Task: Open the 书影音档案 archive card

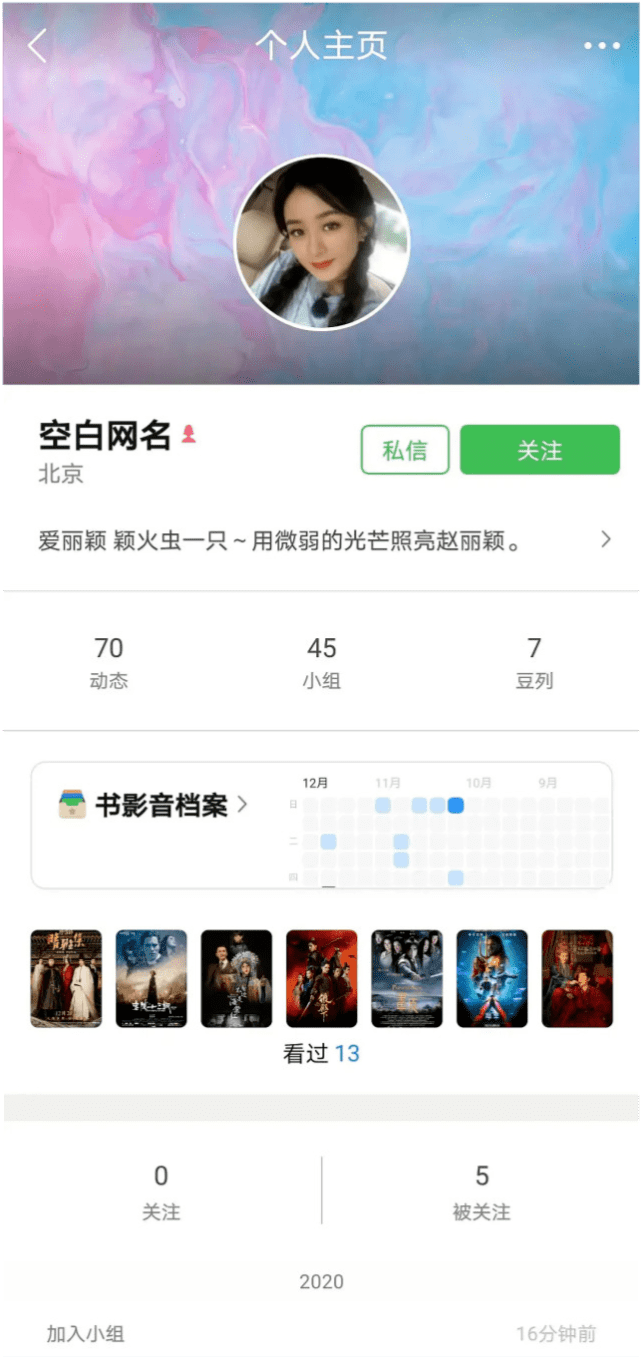Action: [155, 805]
